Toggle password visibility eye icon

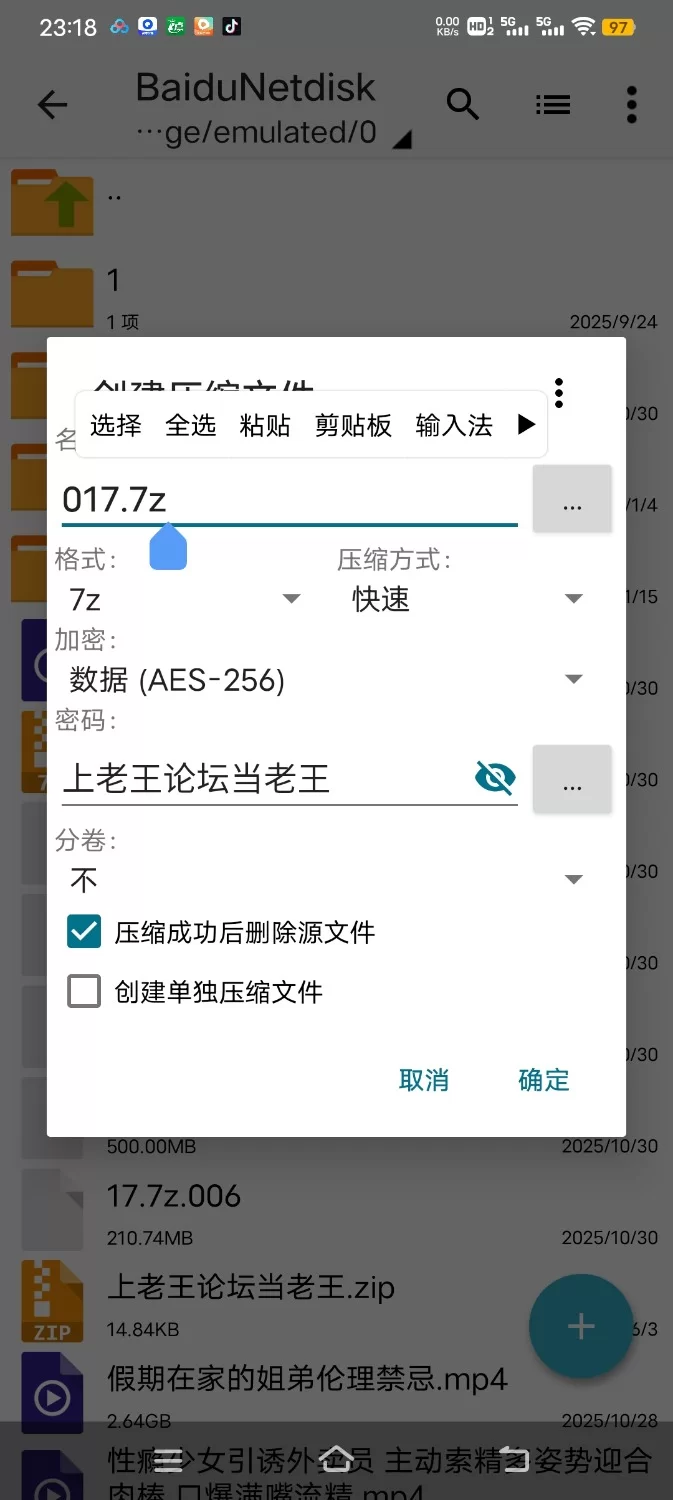click(495, 777)
